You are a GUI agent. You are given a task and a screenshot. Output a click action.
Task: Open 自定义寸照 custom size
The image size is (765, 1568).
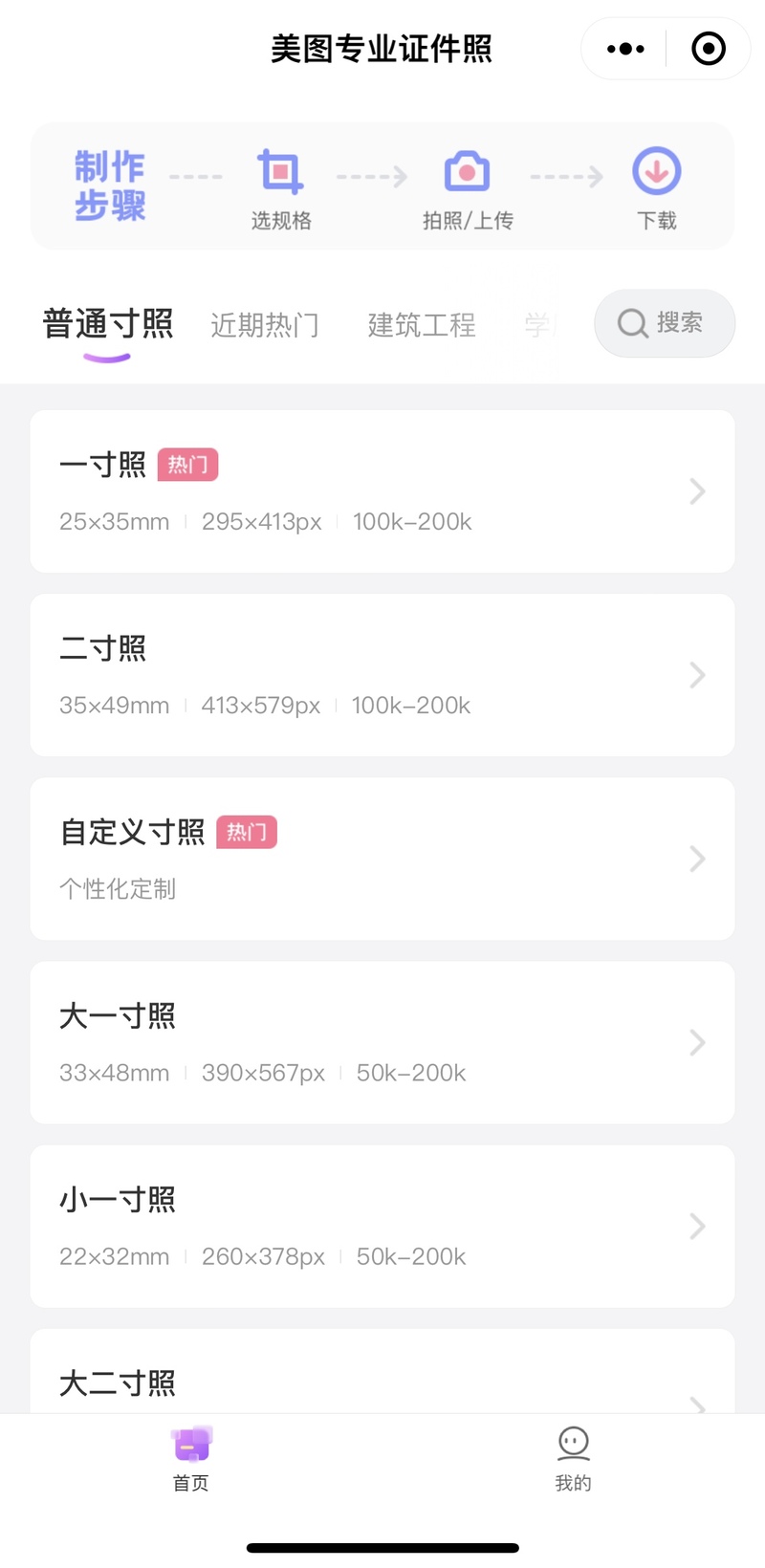[x=382, y=859]
